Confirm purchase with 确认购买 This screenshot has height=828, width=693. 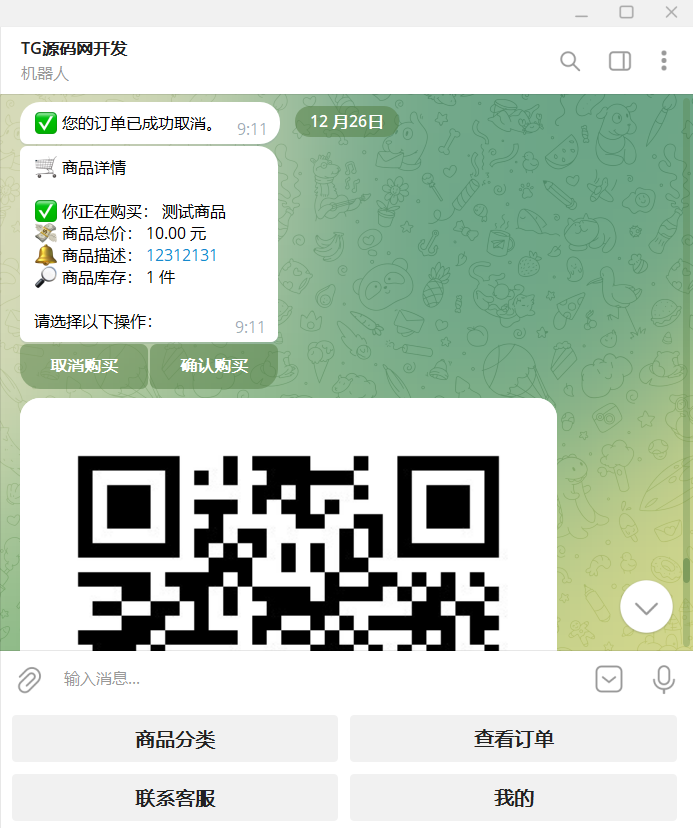(x=213, y=366)
